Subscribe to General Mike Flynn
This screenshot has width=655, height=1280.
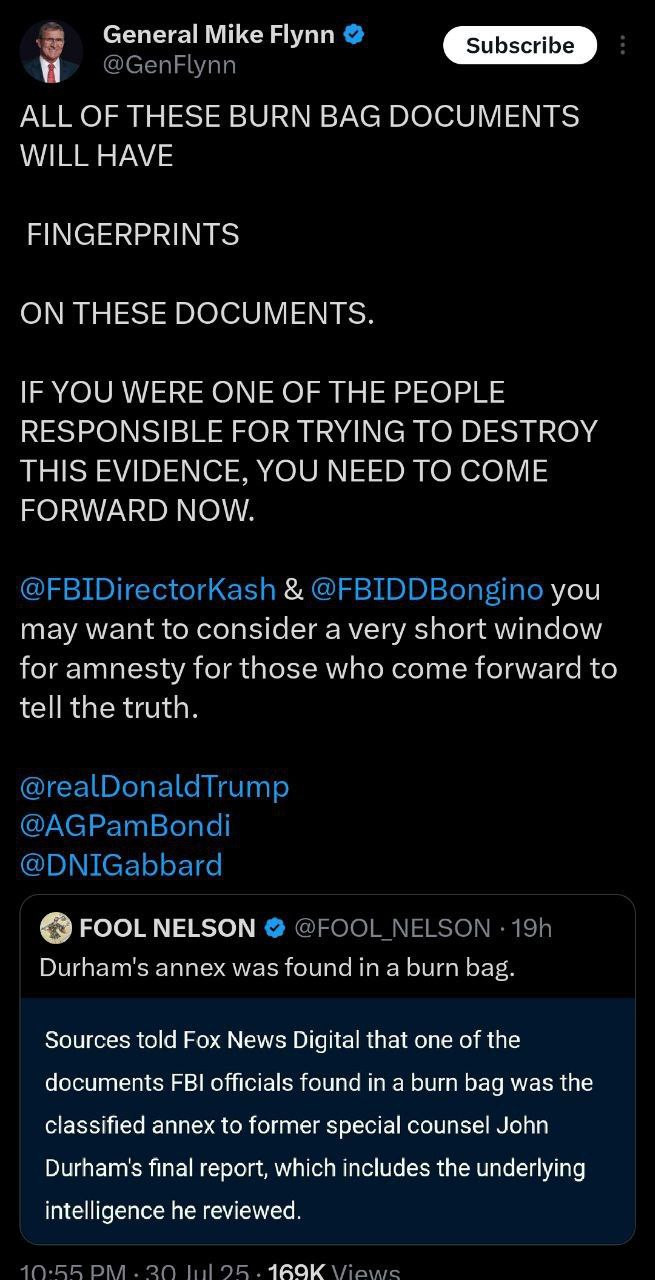click(519, 46)
